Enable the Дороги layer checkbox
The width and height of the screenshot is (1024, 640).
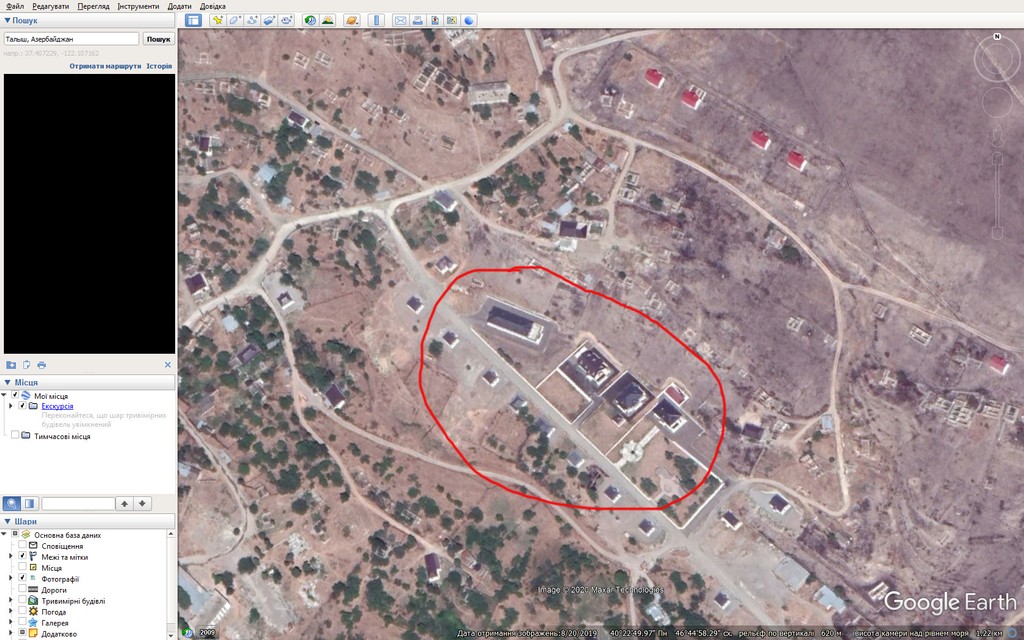point(22,590)
